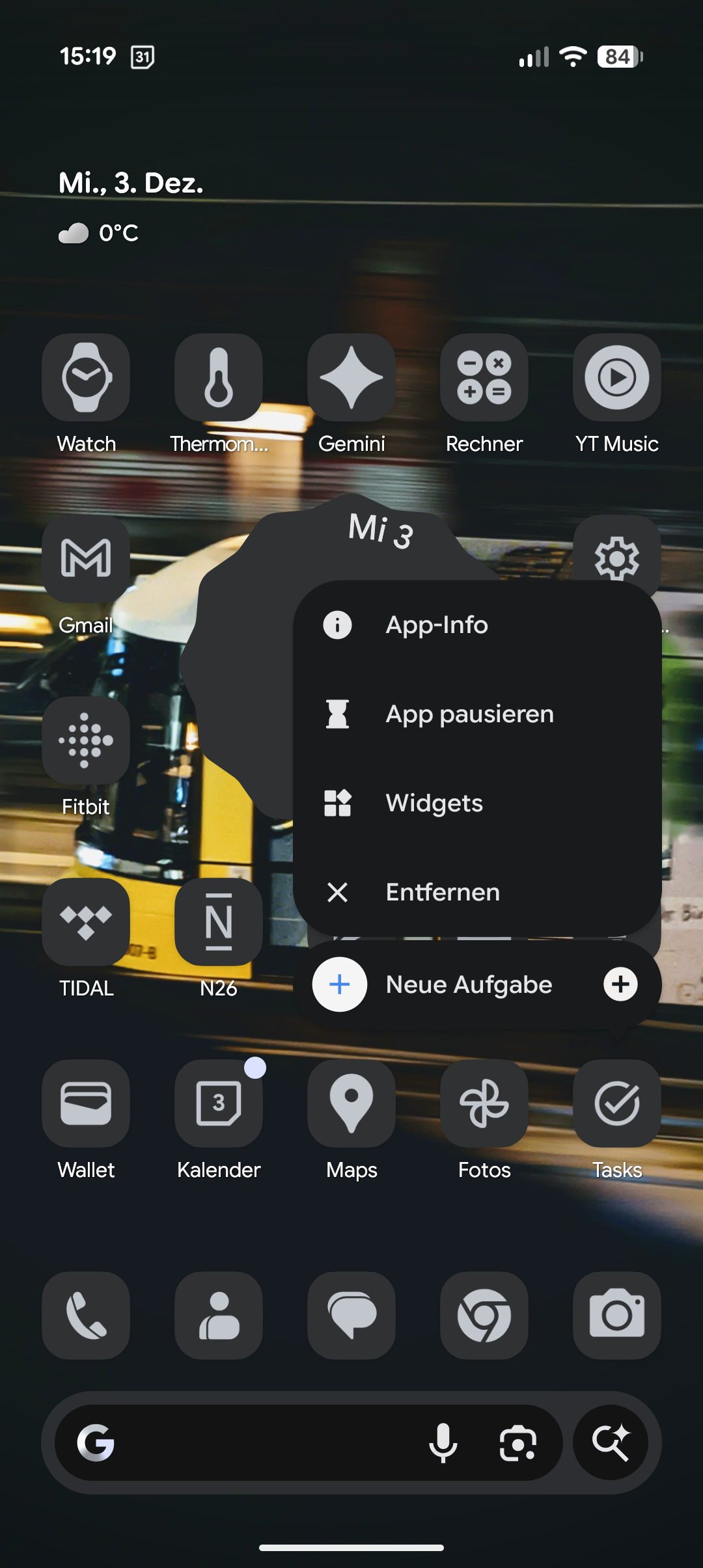Open the N26 banking app
703x1568 pixels.
(219, 922)
